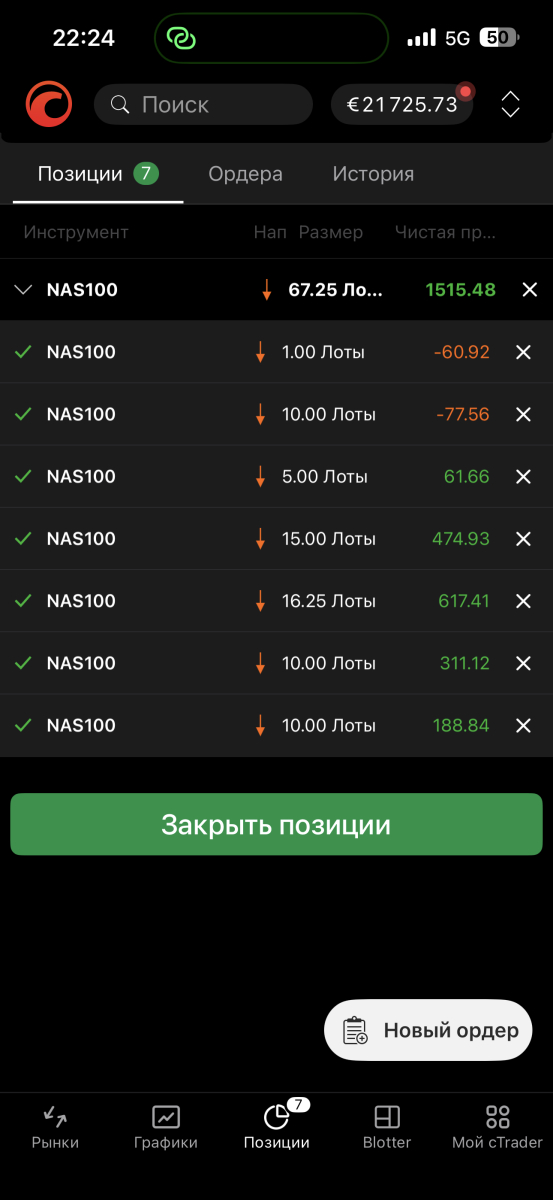Close the 16.25 Лоты NAS100 position
This screenshot has height=1200, width=553.
(x=523, y=601)
